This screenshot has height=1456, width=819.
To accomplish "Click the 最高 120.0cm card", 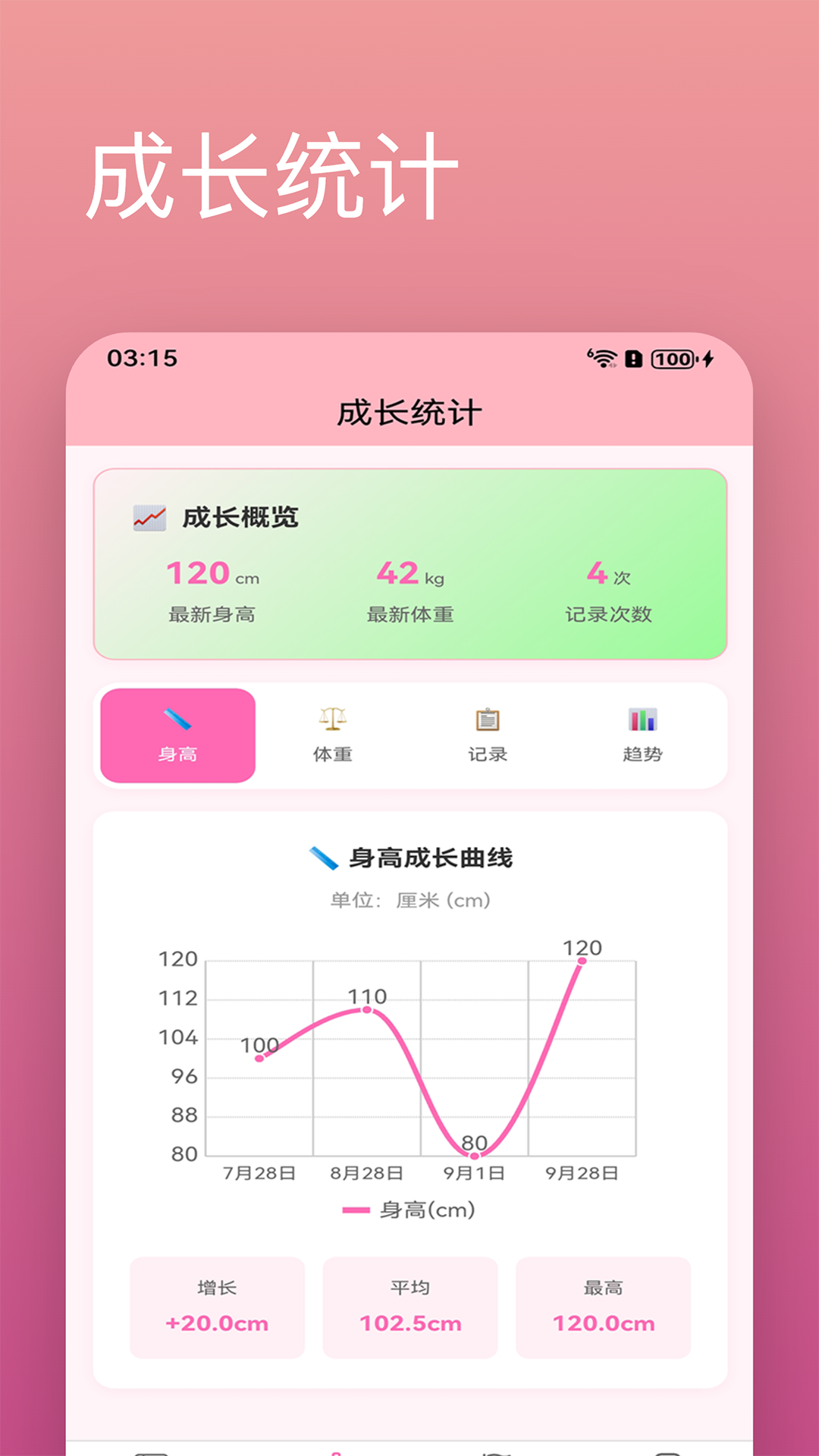I will coord(604,1306).
